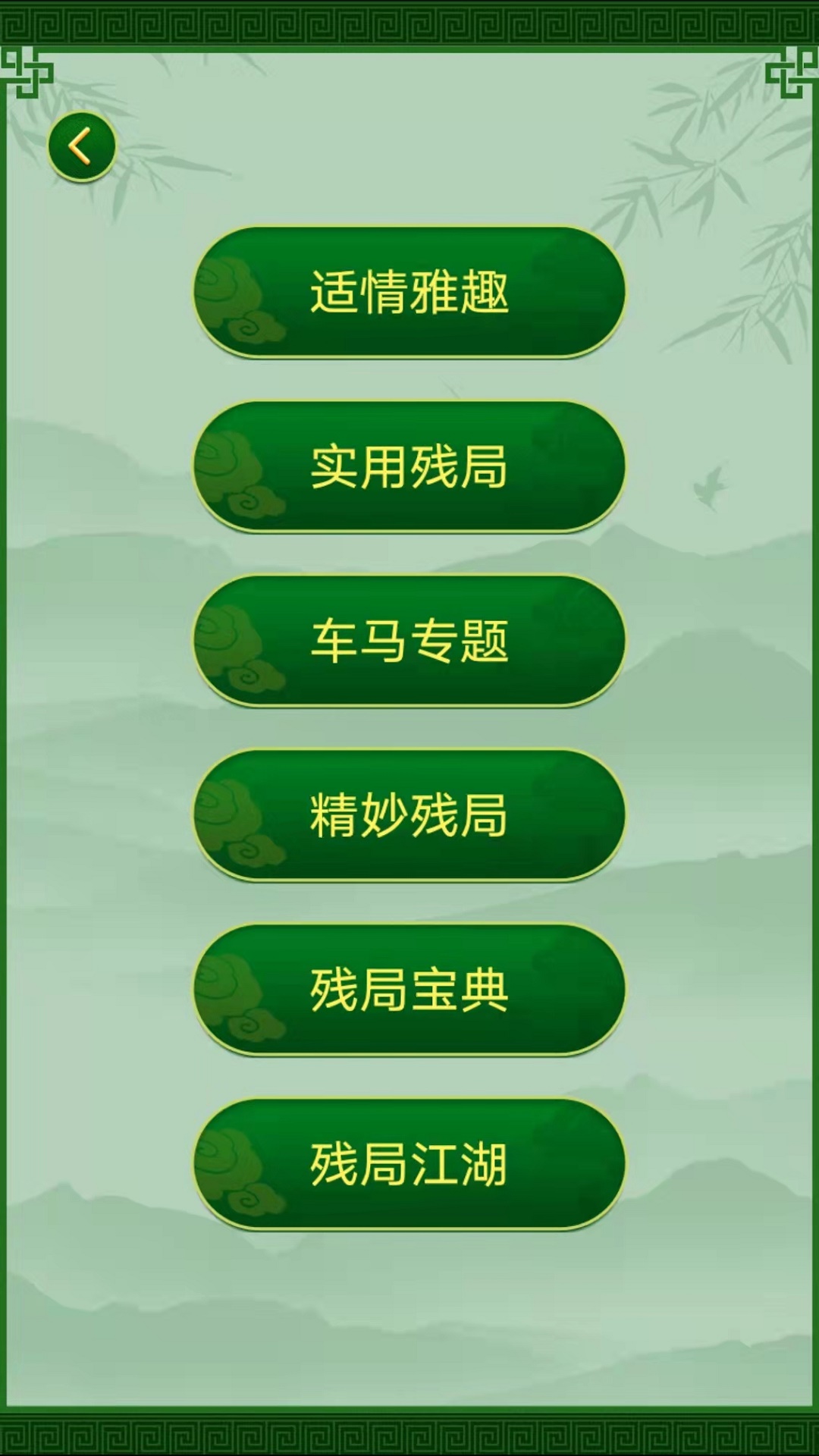Open the 适情雅趣 collection

409,292
